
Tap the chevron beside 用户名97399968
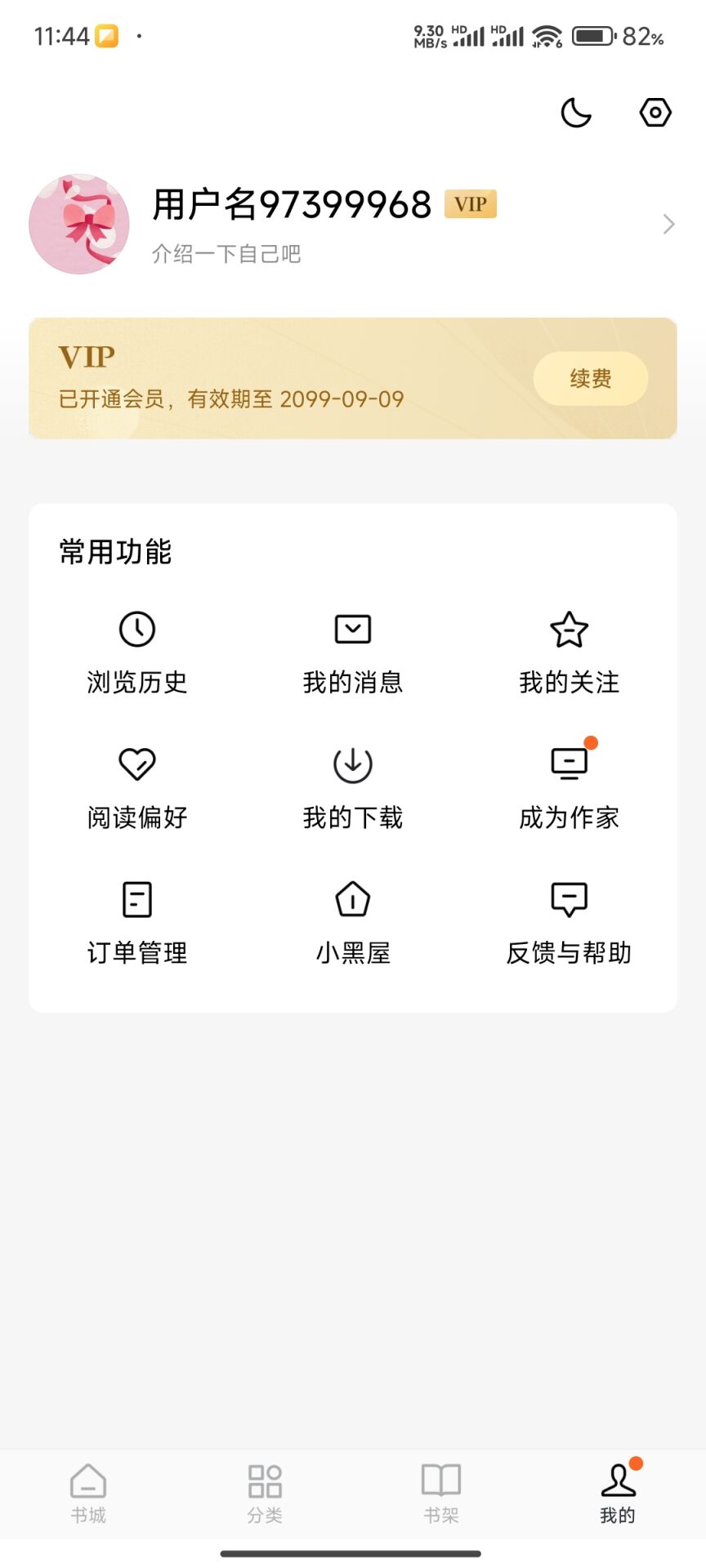668,224
